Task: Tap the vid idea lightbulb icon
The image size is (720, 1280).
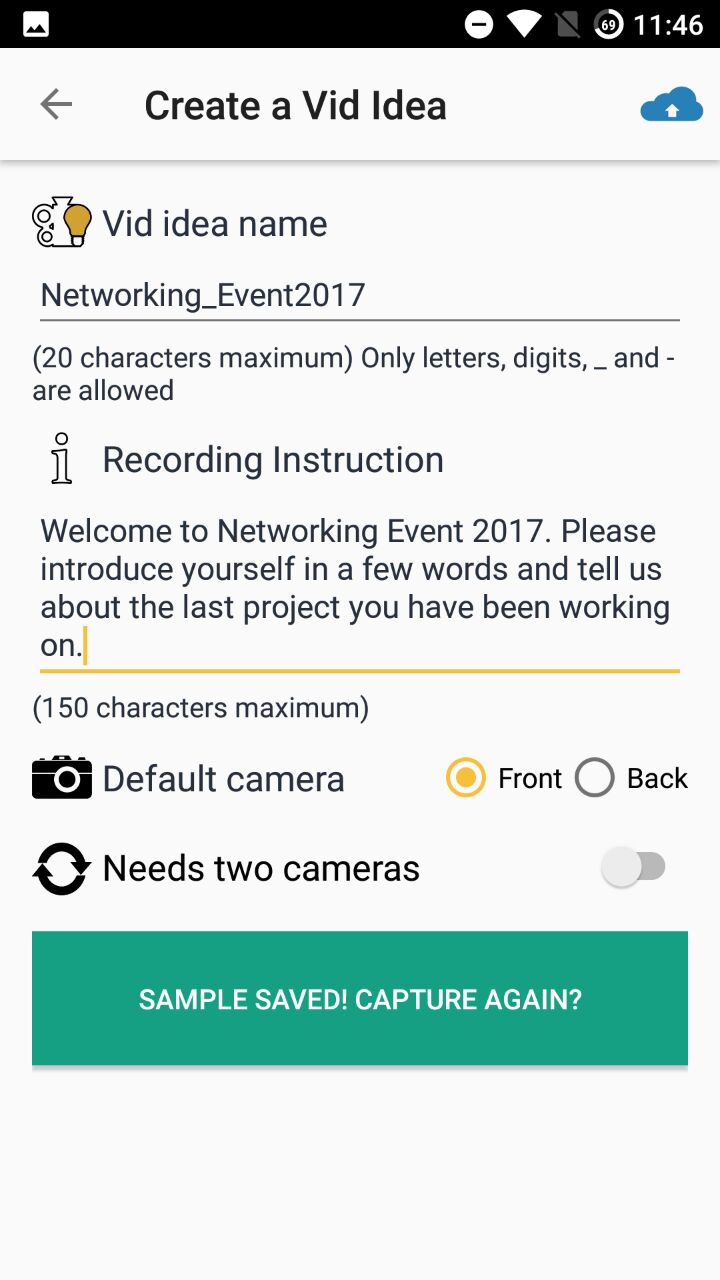Action: (62, 221)
